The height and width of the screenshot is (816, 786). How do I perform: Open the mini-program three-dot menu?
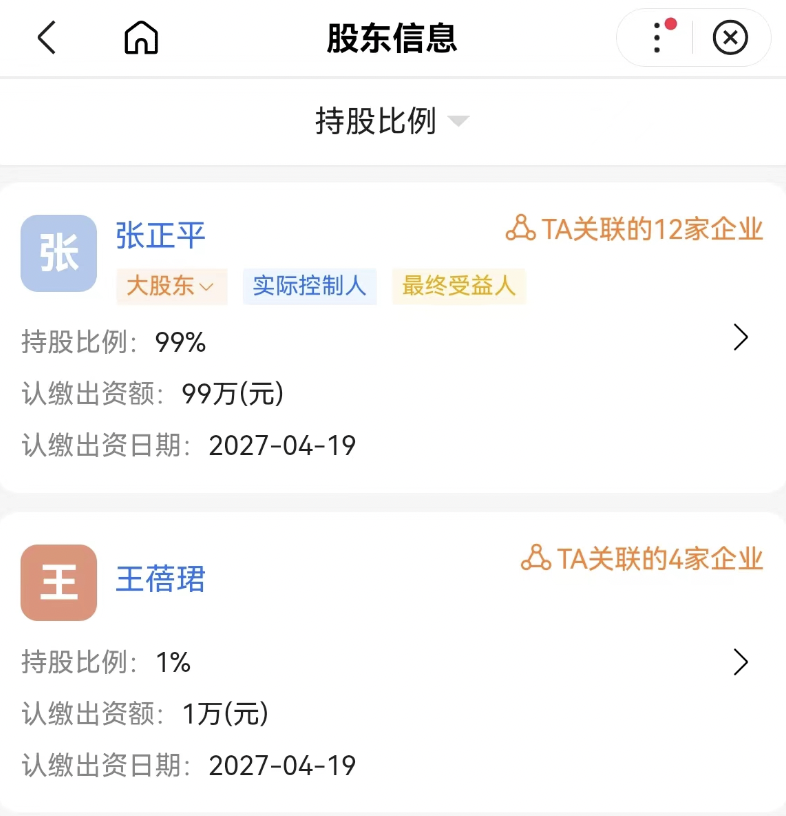657,38
